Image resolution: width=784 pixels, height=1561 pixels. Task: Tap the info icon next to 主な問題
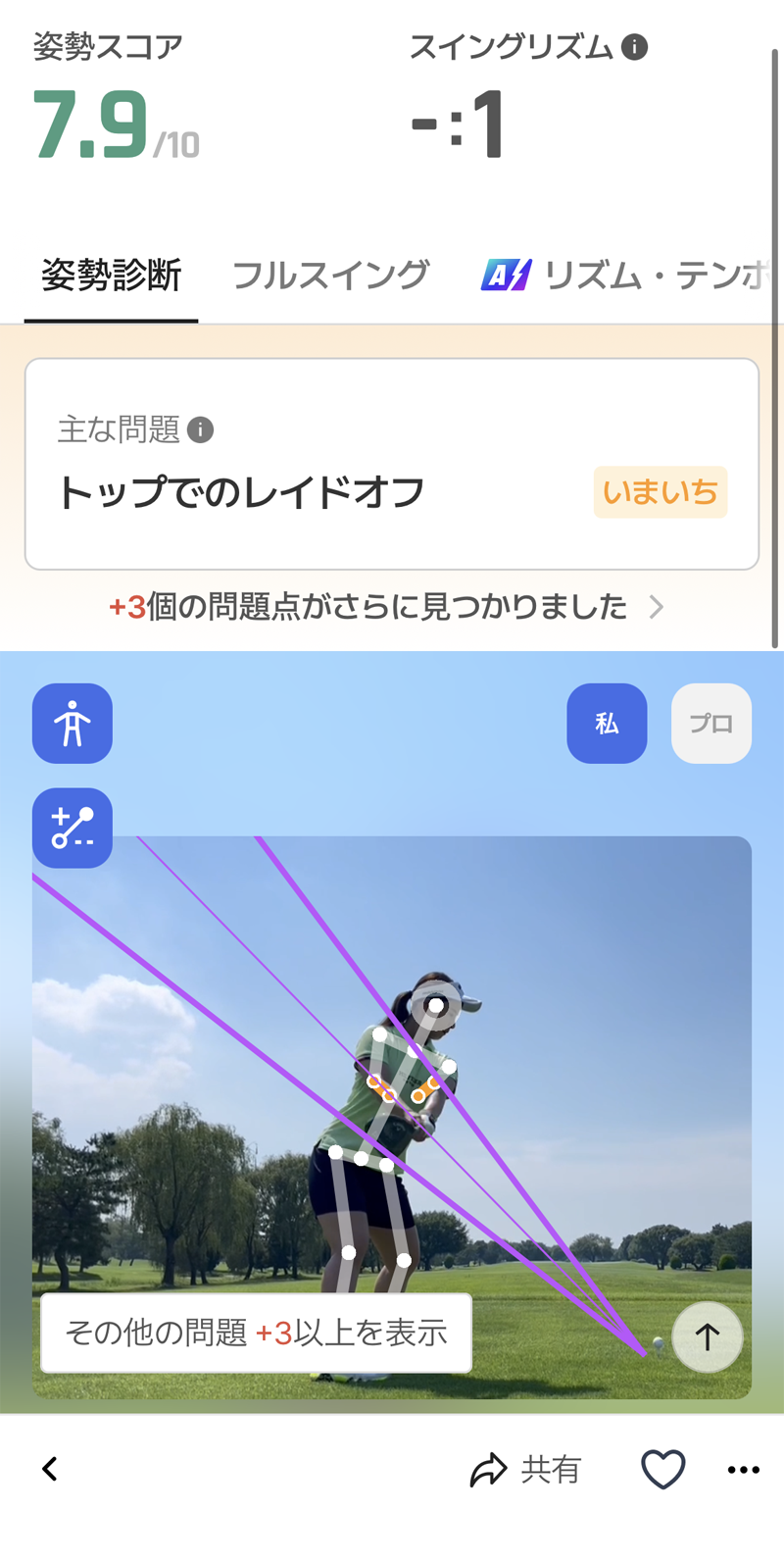pyautogui.click(x=200, y=429)
